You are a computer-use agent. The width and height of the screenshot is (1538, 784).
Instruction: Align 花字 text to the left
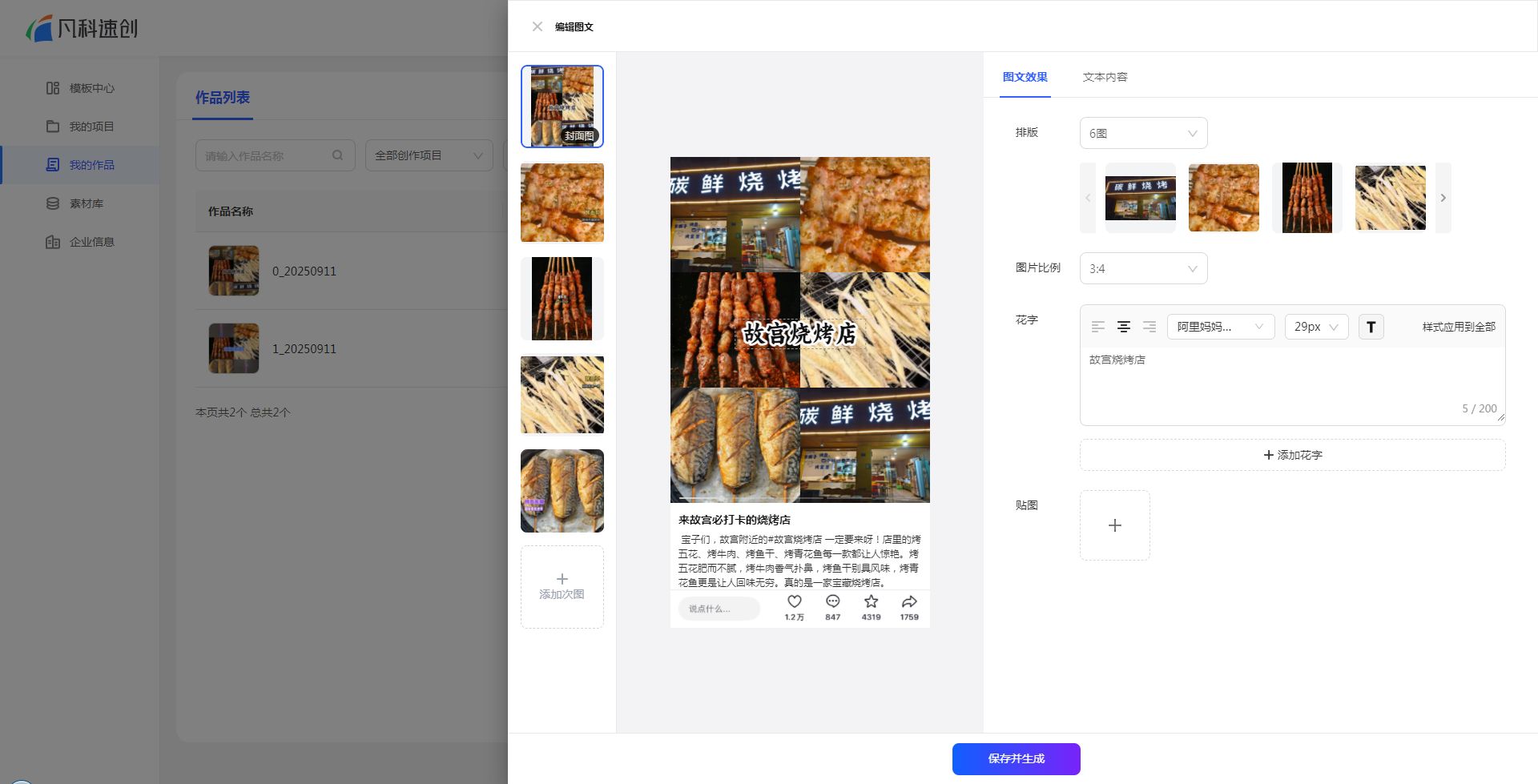click(x=1098, y=327)
